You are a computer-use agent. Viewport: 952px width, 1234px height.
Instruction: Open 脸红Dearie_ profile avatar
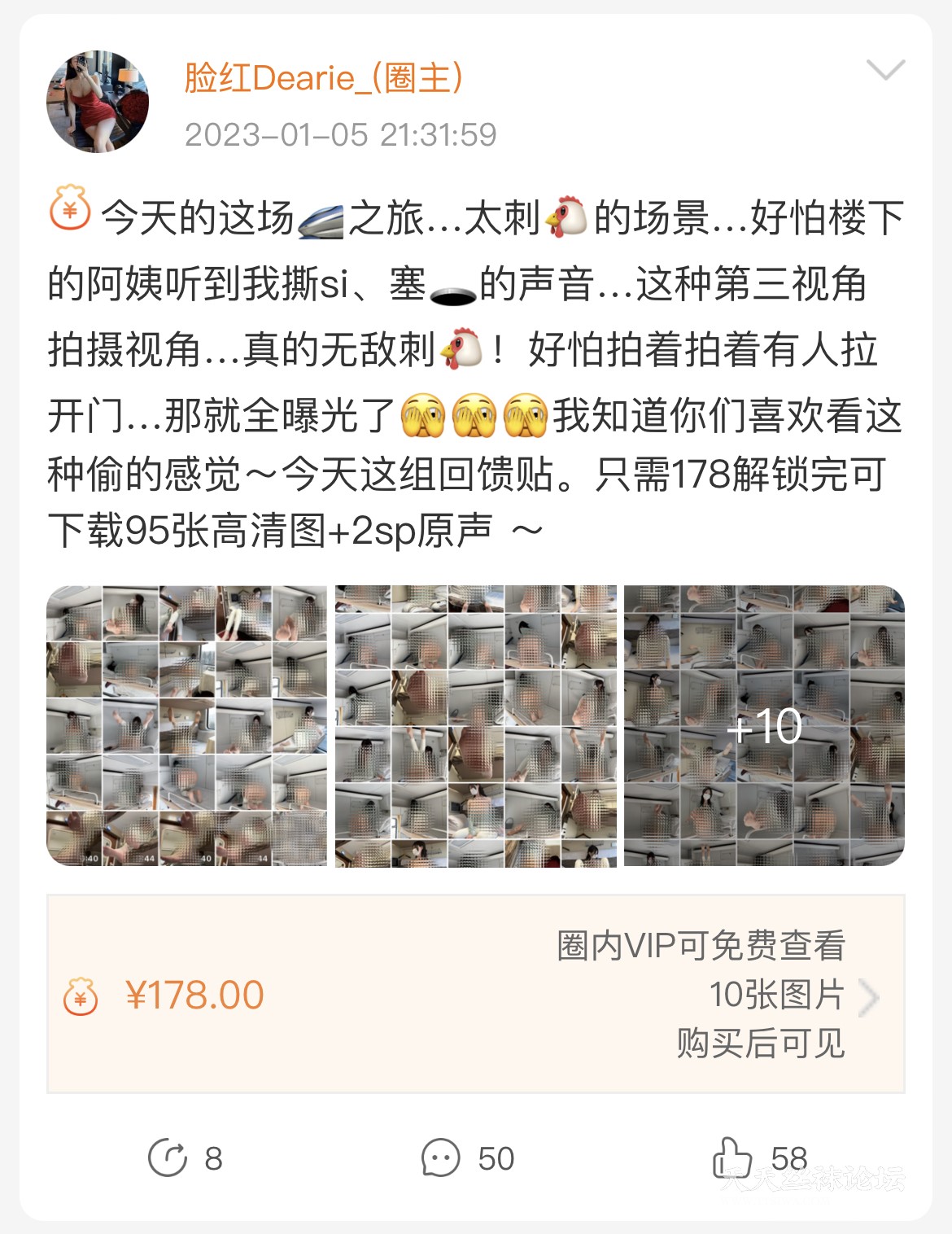click(98, 102)
